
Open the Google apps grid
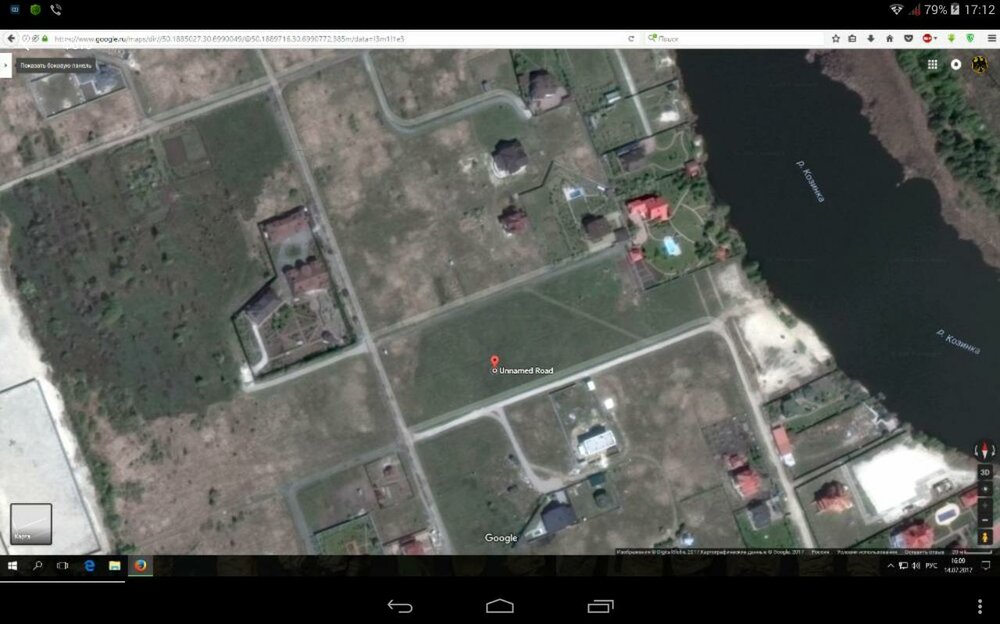point(932,64)
